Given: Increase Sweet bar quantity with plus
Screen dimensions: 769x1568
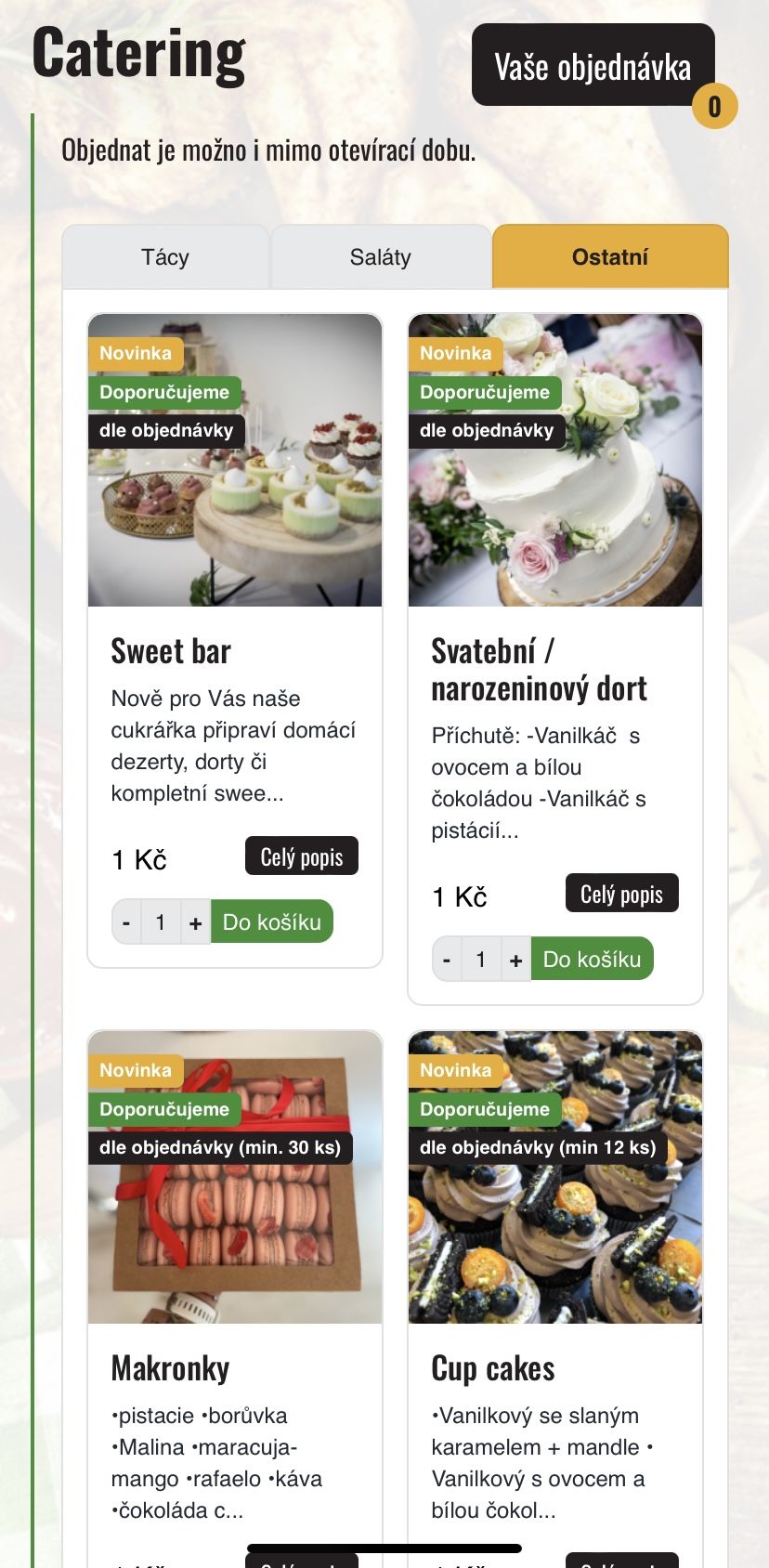Looking at the screenshot, I should tap(195, 922).
